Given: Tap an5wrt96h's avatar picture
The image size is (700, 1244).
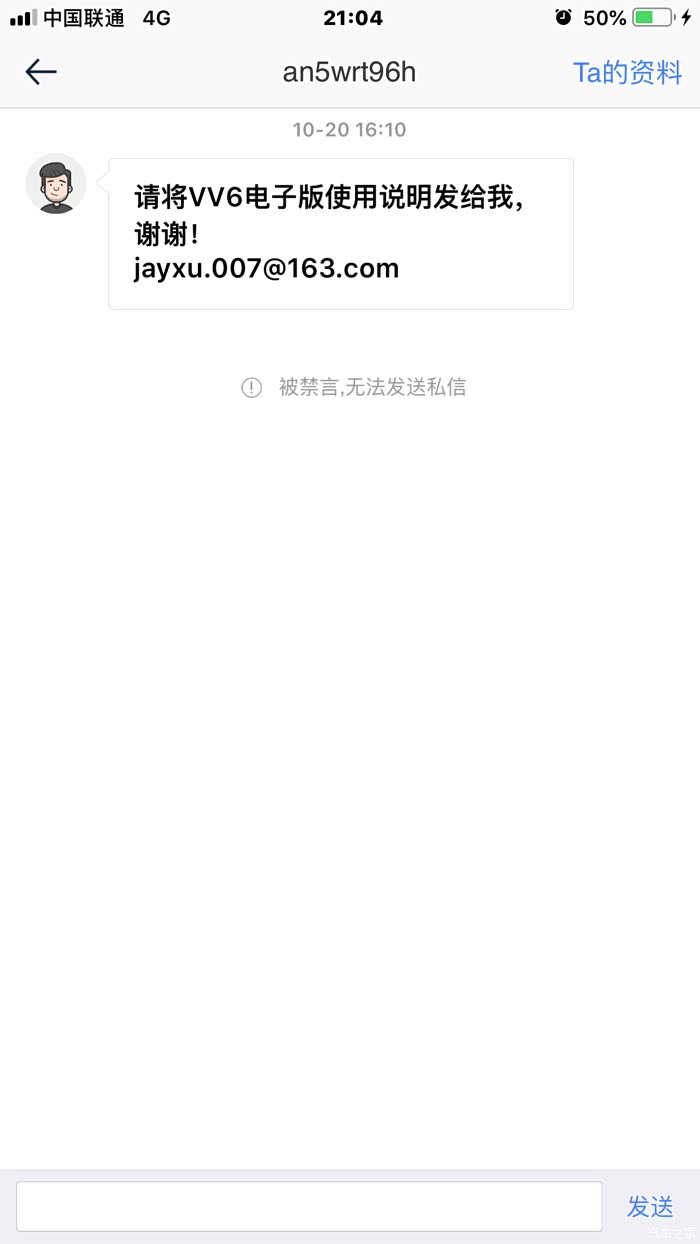Looking at the screenshot, I should coord(56,184).
